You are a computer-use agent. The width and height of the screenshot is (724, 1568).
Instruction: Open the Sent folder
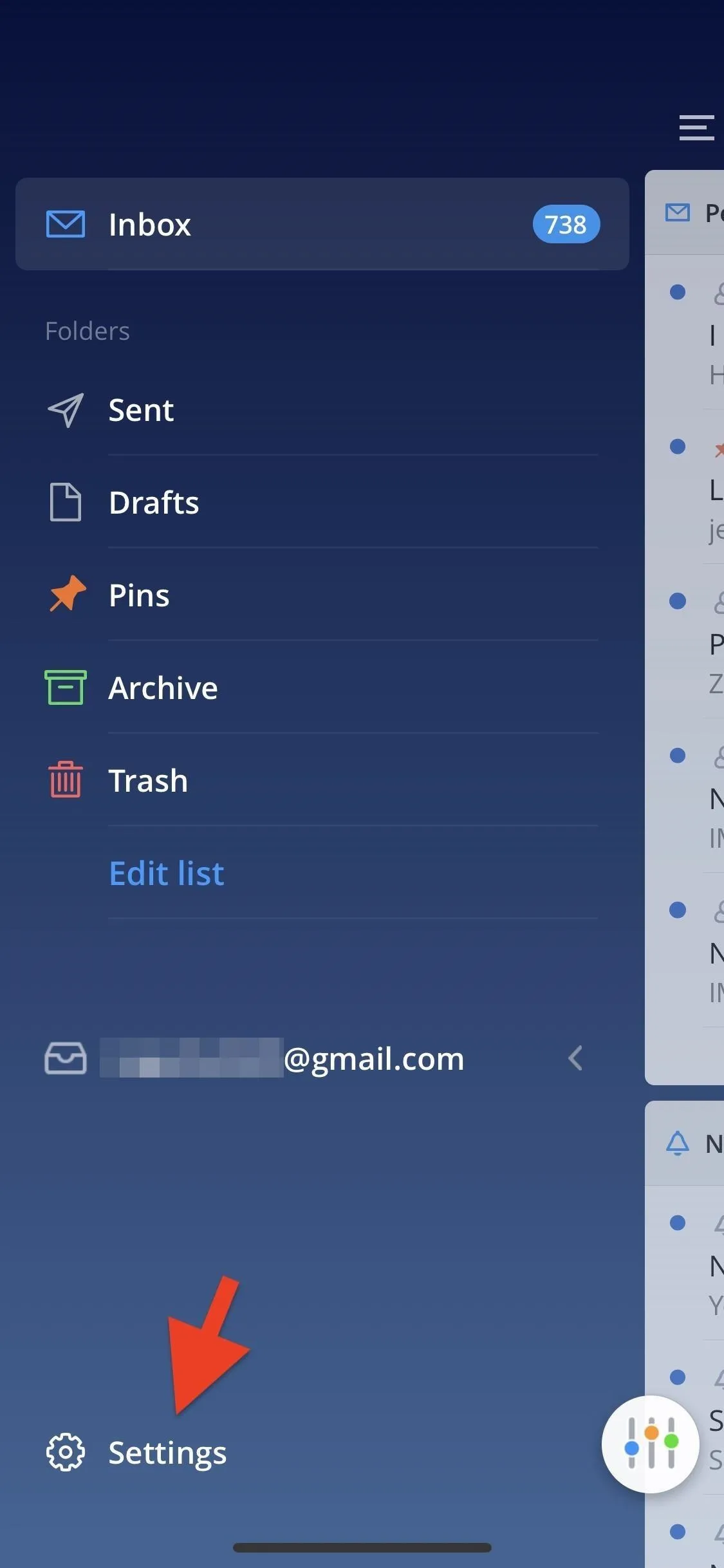(322, 410)
